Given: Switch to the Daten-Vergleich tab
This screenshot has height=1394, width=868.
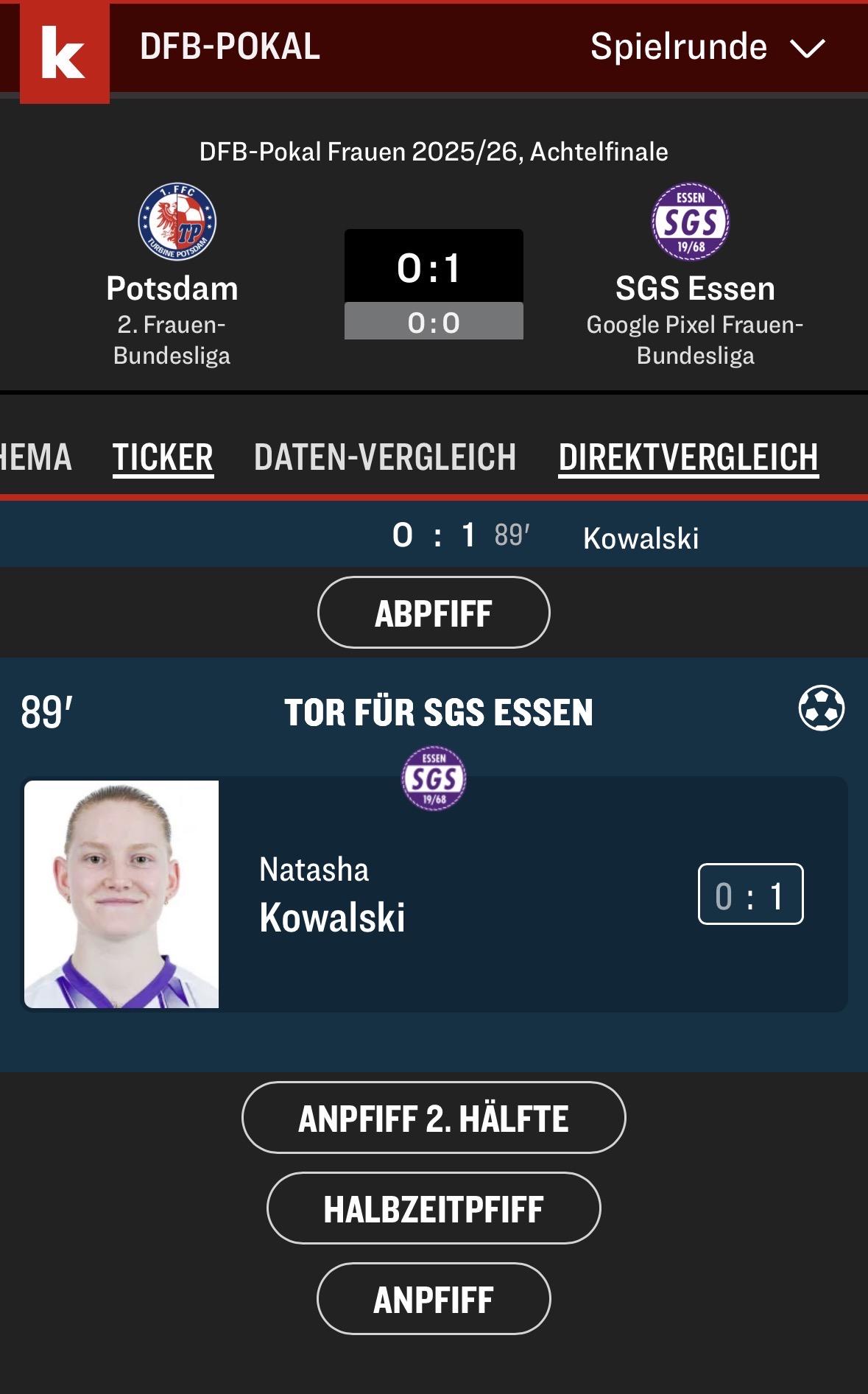Looking at the screenshot, I should 385,457.
